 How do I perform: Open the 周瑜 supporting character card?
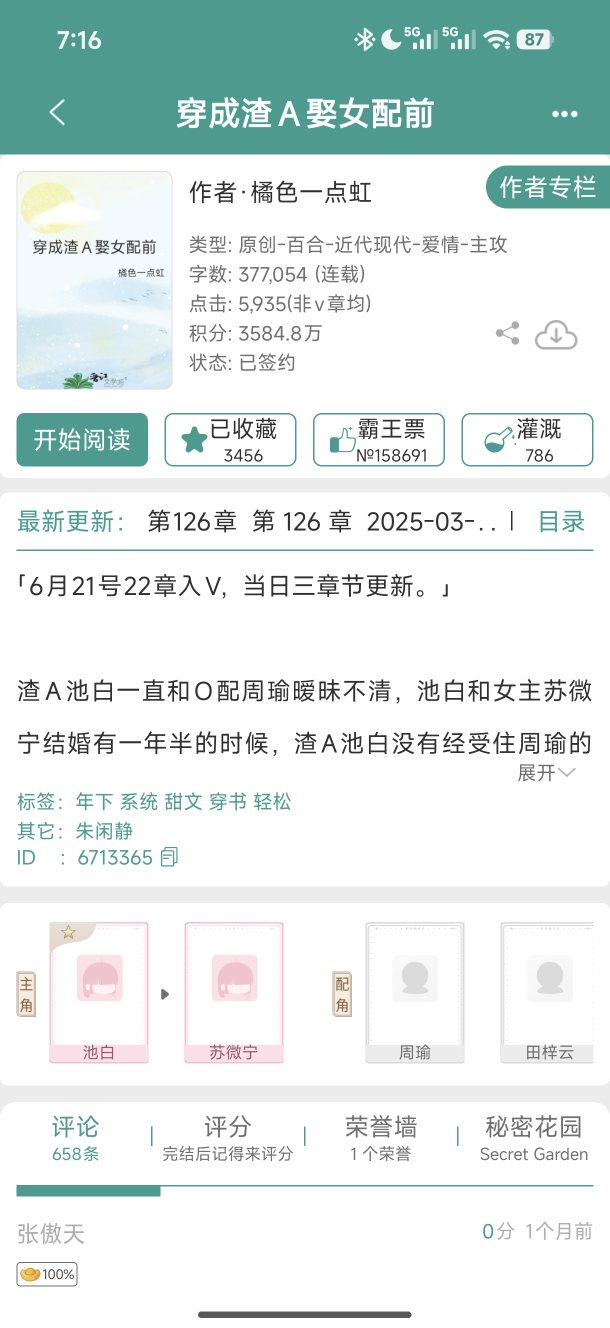(x=414, y=991)
